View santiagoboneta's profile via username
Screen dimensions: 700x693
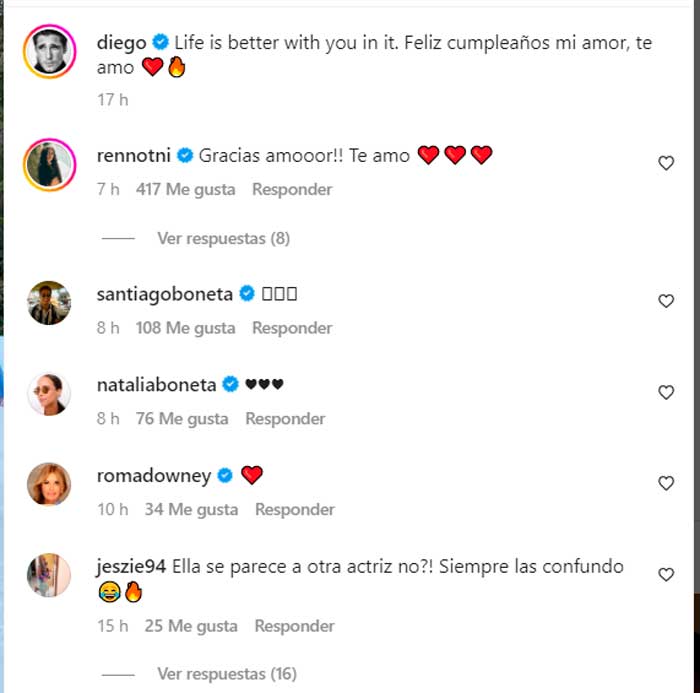164,294
